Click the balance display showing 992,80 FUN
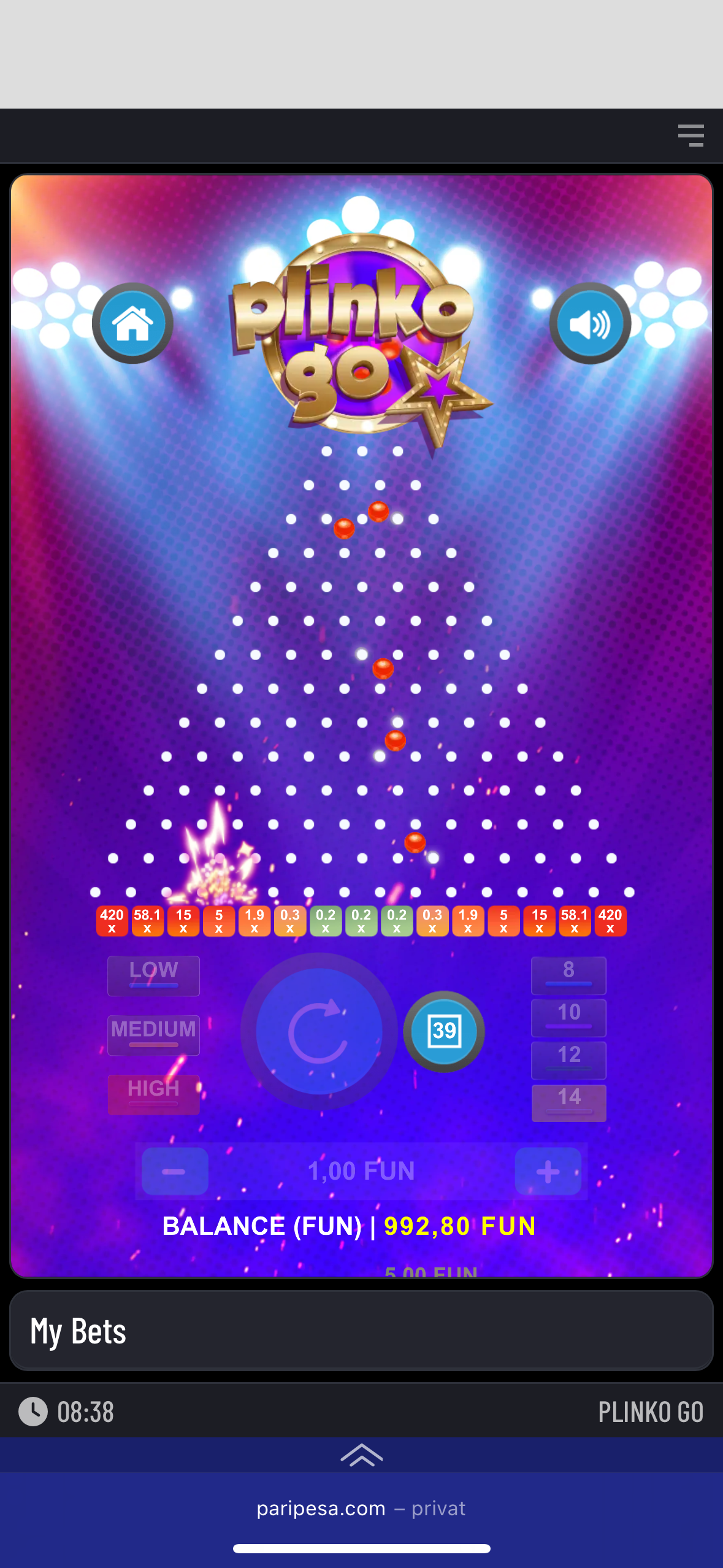The height and width of the screenshot is (1568, 723). pos(348,1226)
